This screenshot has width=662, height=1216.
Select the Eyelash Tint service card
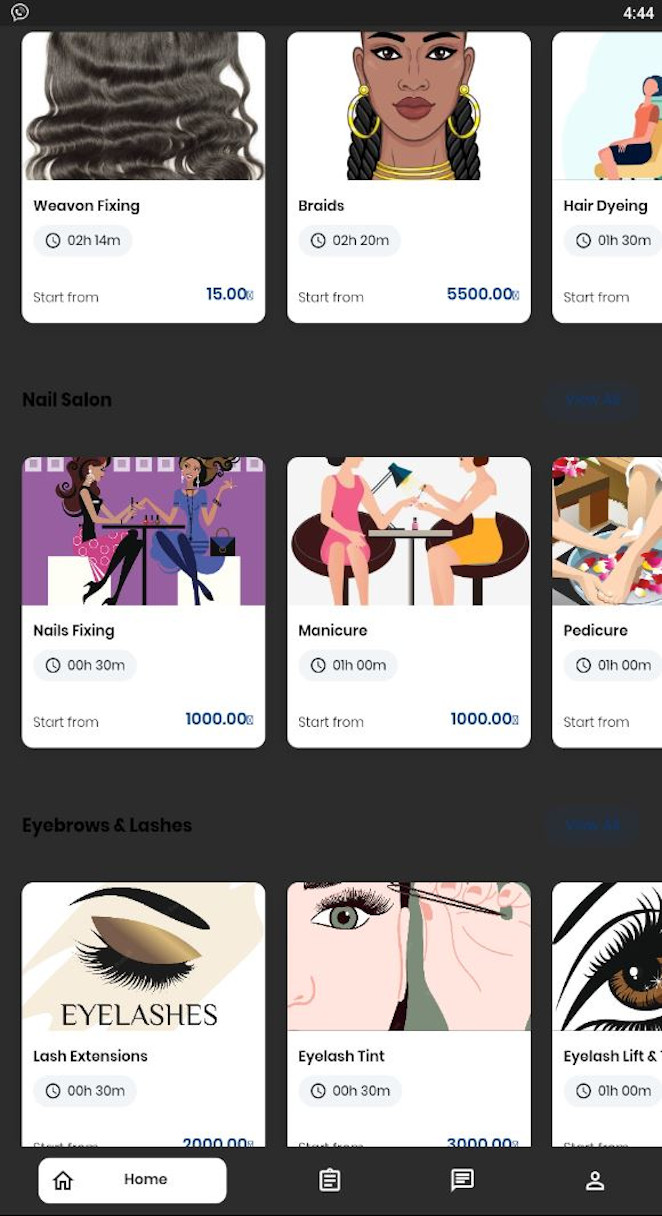point(408,1014)
